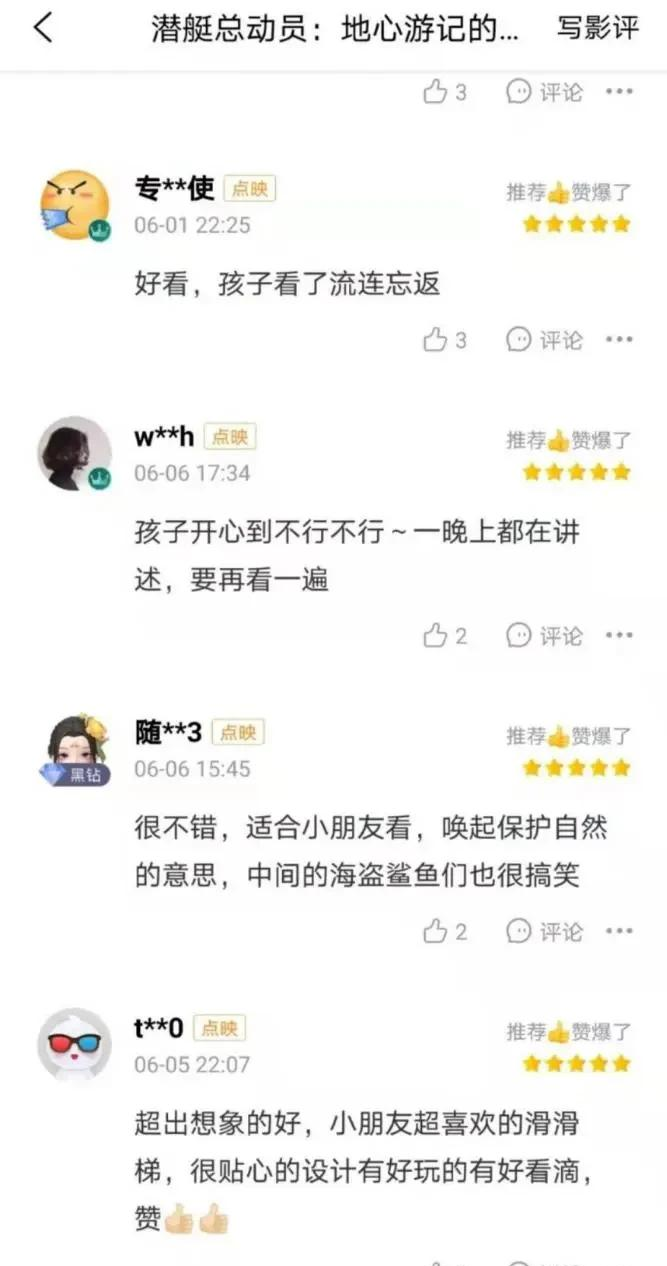The height and width of the screenshot is (1266, 667).
Task: Comment on w**h's review
Action: 544,635
